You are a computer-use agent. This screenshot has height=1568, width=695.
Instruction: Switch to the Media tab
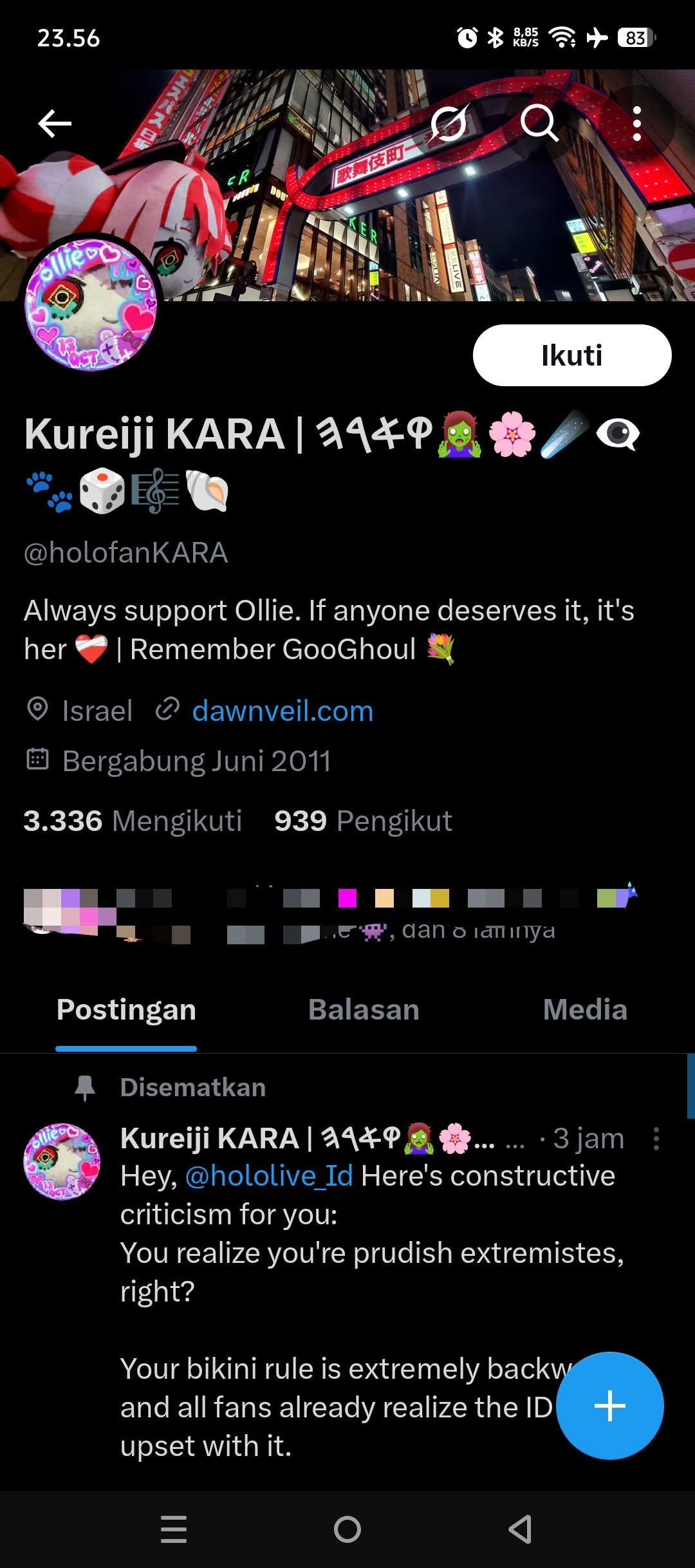pyautogui.click(x=584, y=1009)
